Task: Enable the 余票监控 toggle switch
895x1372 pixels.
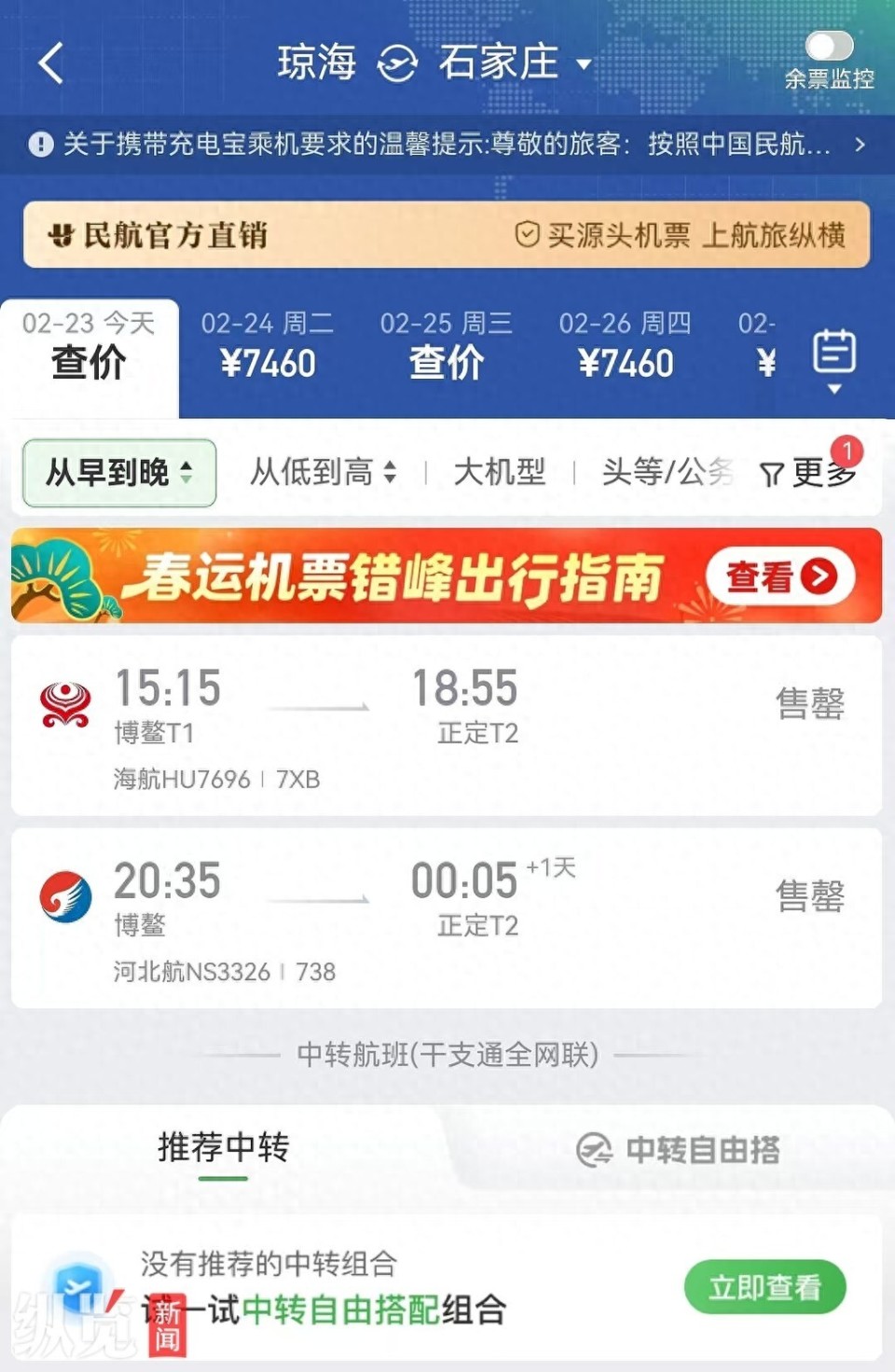Action: point(831,45)
